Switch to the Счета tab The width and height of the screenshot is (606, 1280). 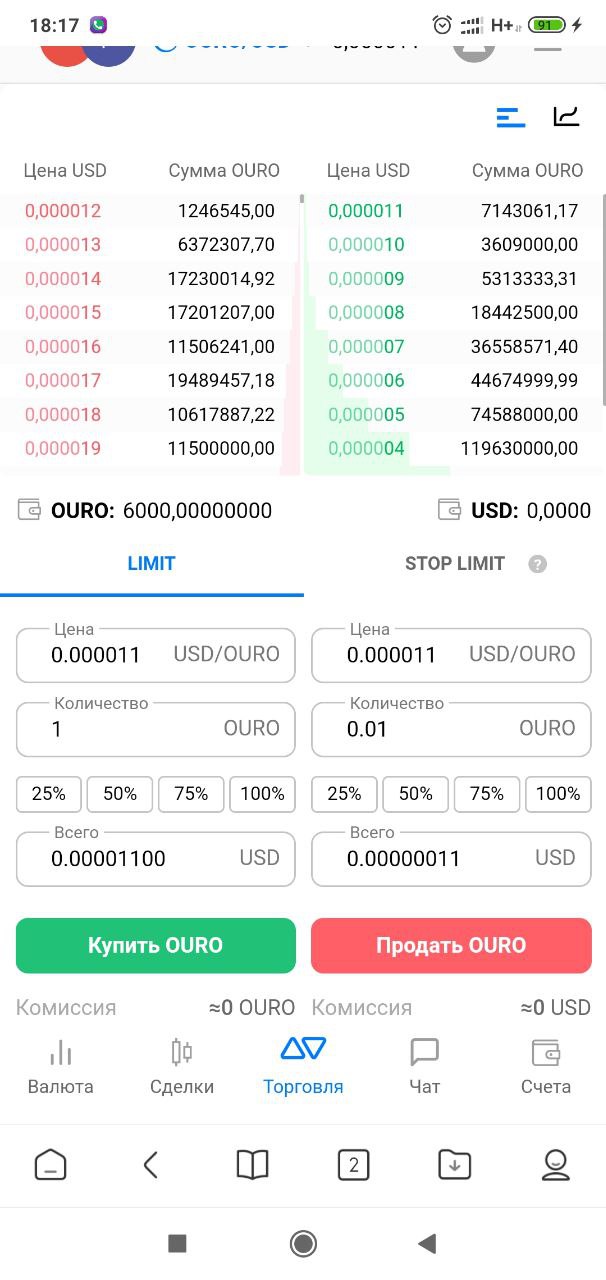[x=546, y=1066]
